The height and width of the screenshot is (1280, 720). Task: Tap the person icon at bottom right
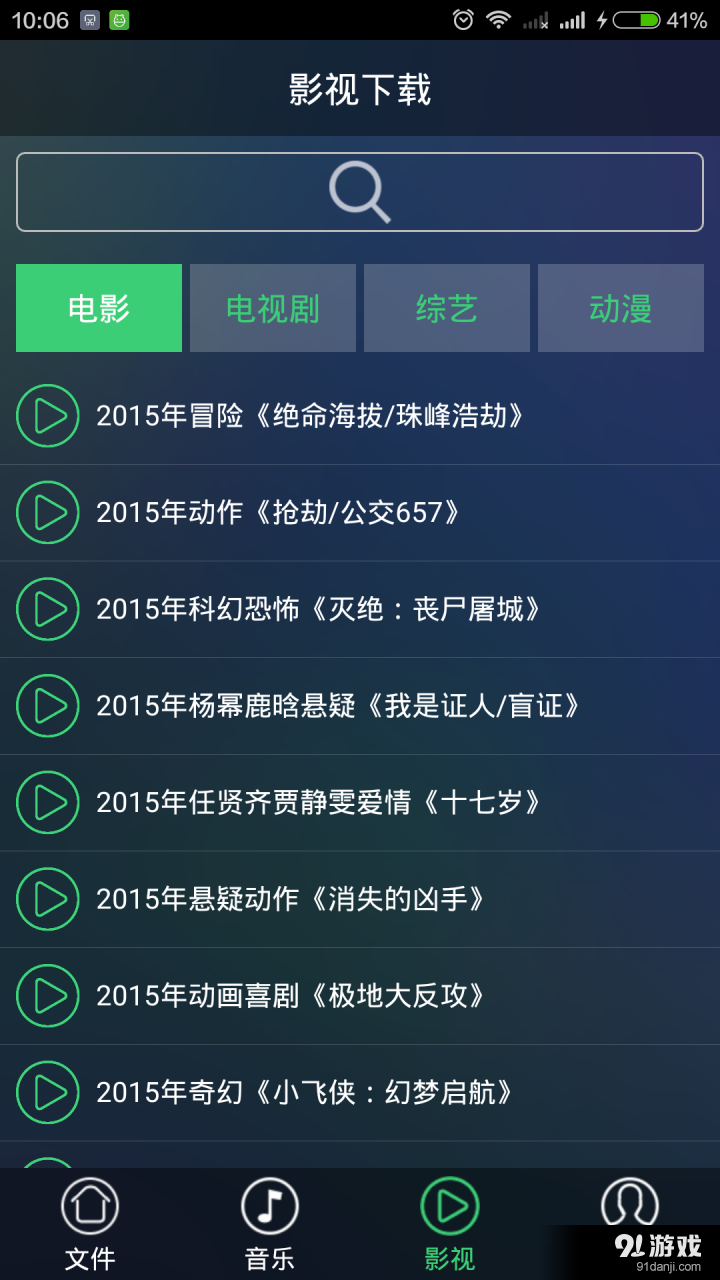point(629,1207)
